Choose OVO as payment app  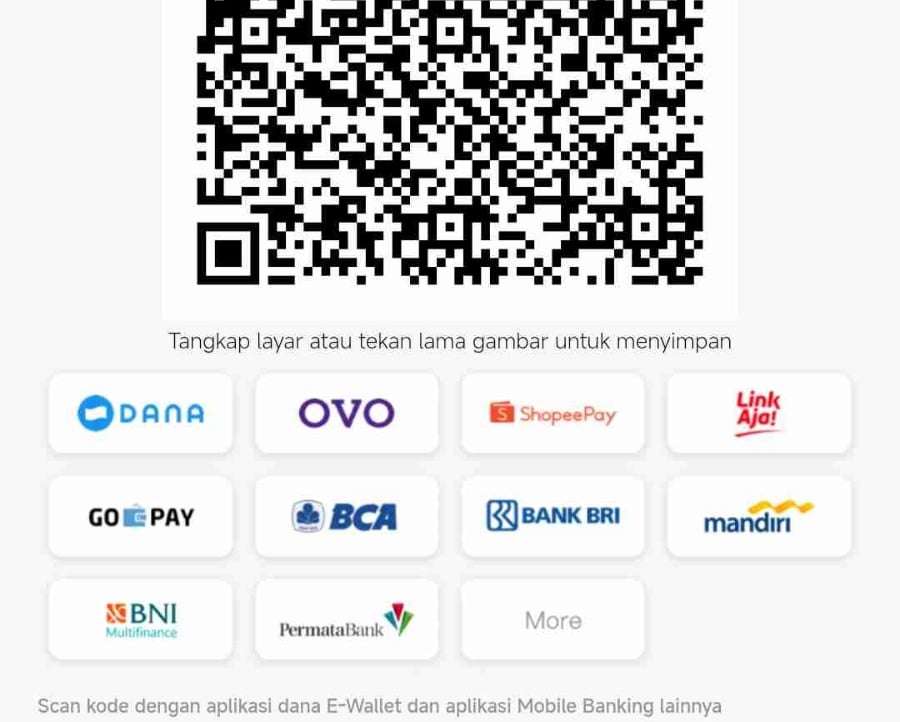346,413
